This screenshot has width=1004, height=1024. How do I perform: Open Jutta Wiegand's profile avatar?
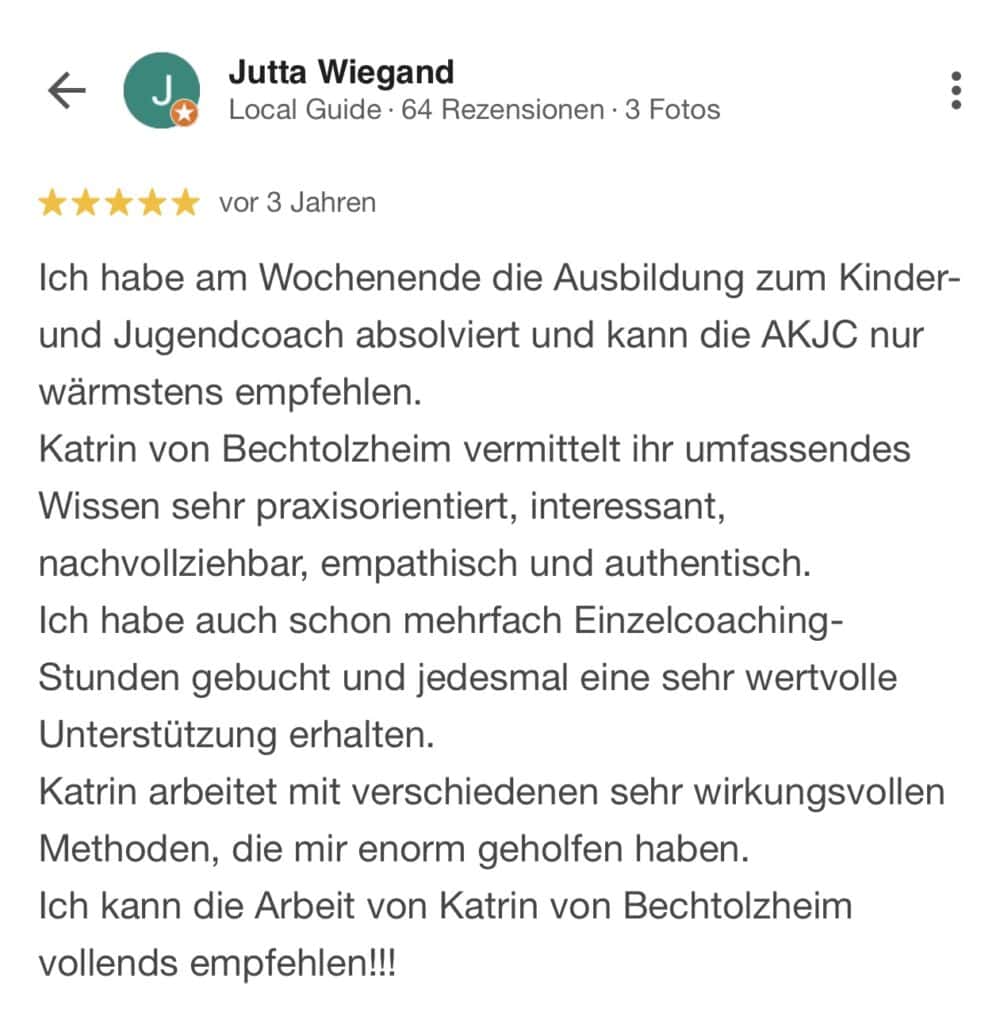coord(161,91)
